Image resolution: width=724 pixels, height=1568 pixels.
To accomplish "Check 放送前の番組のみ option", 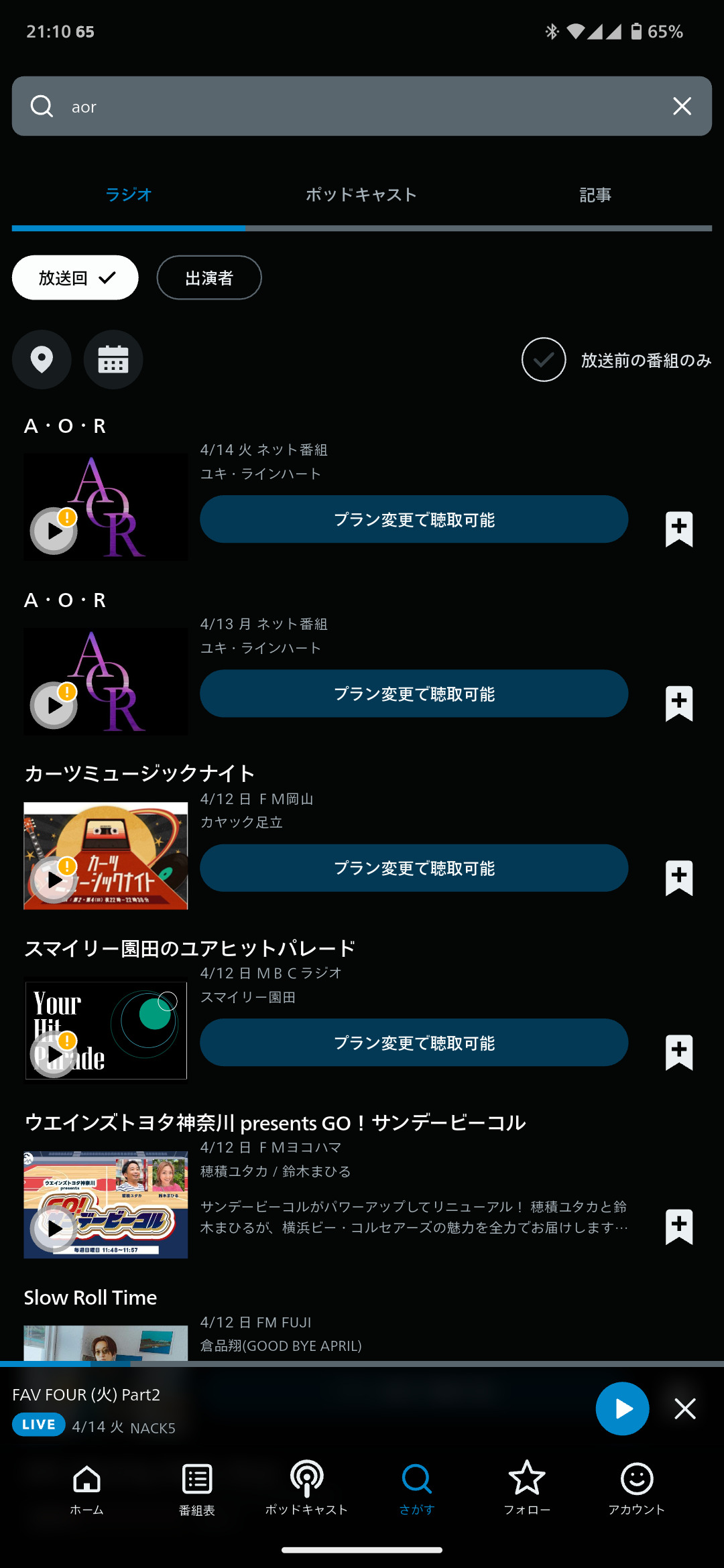I will point(616,360).
